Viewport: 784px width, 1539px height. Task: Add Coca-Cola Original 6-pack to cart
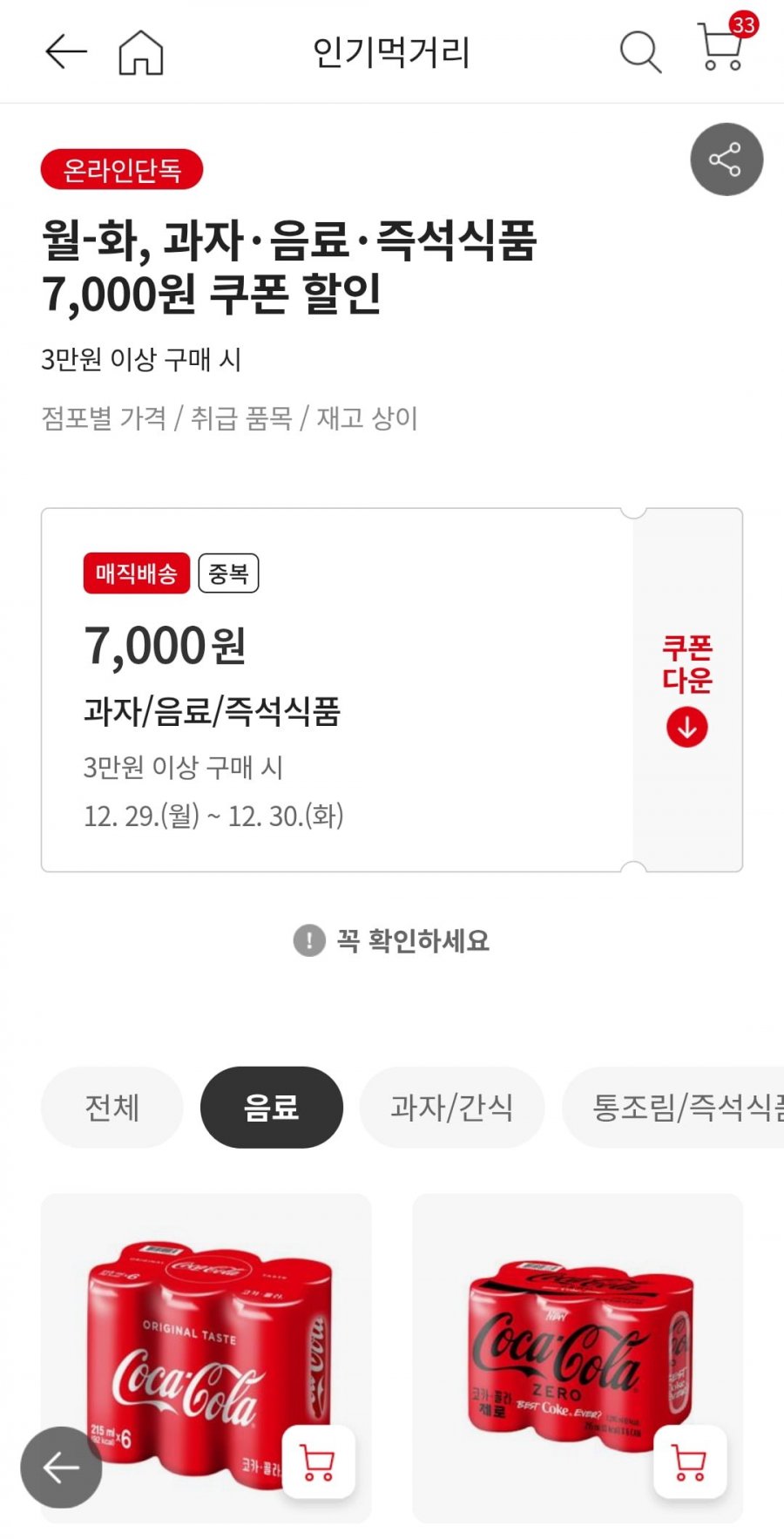(319, 1461)
